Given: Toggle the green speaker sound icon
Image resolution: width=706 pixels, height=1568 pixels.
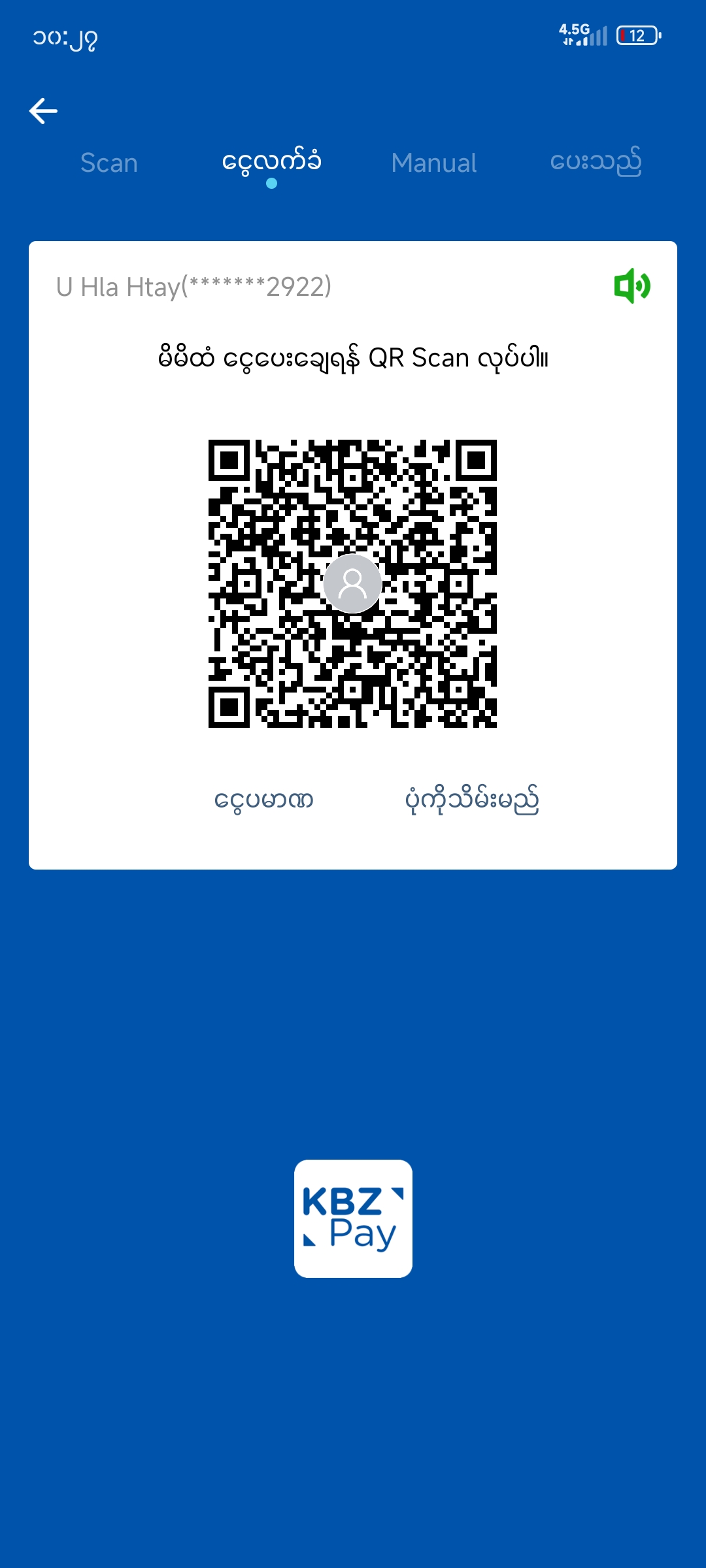Looking at the screenshot, I should [x=631, y=286].
